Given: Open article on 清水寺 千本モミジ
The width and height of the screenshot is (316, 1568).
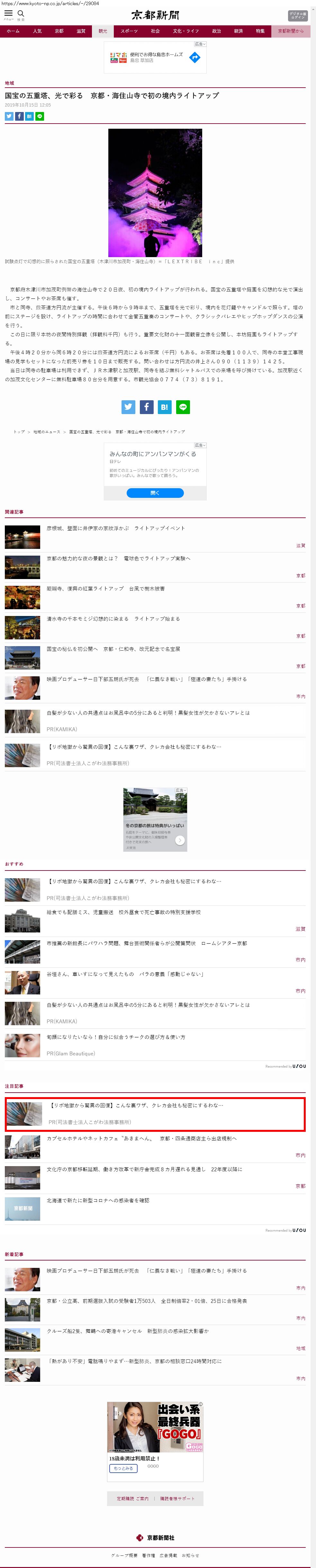Looking at the screenshot, I should click(113, 619).
